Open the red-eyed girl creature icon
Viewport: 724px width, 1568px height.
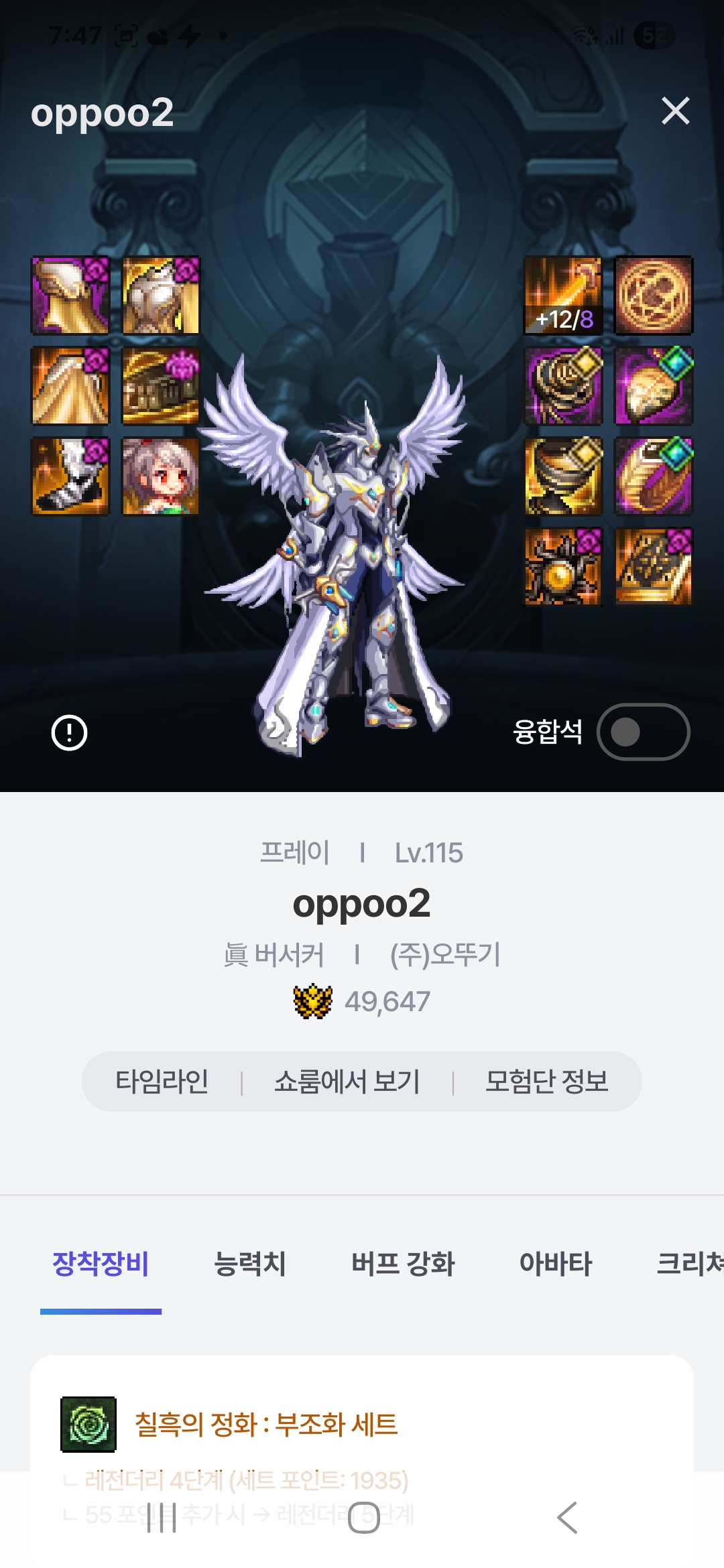pyautogui.click(x=161, y=476)
